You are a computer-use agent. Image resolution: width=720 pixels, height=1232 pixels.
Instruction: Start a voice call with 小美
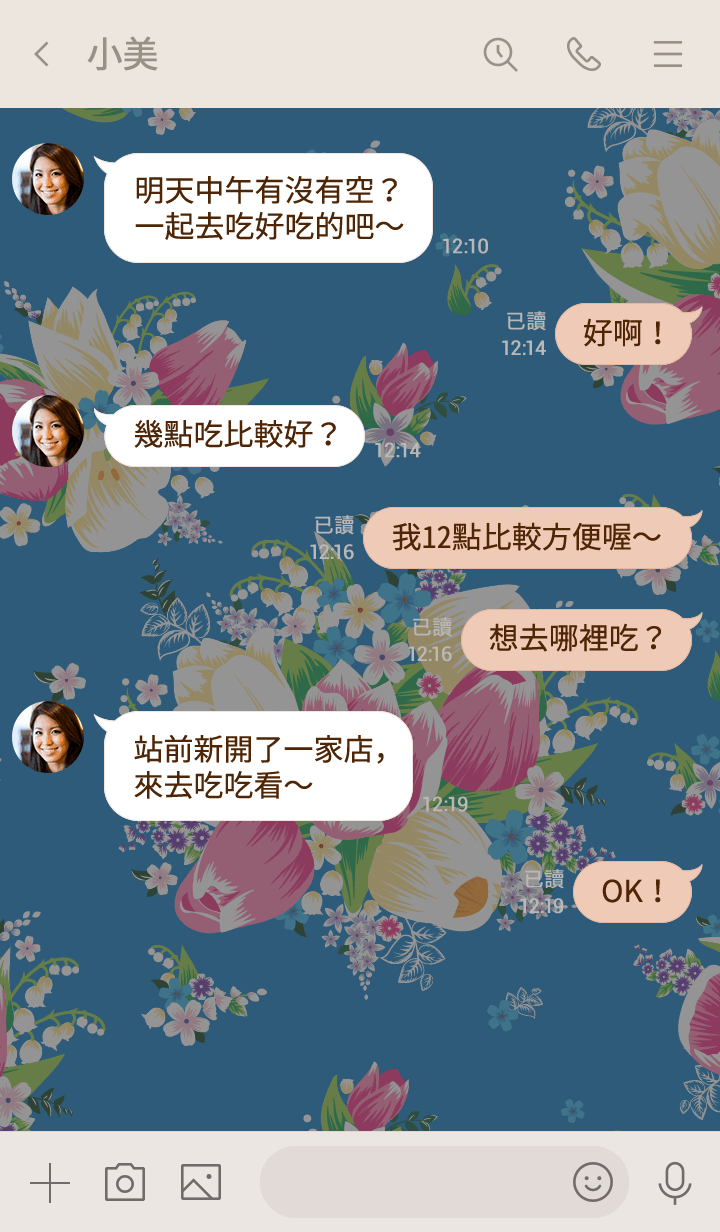point(583,54)
